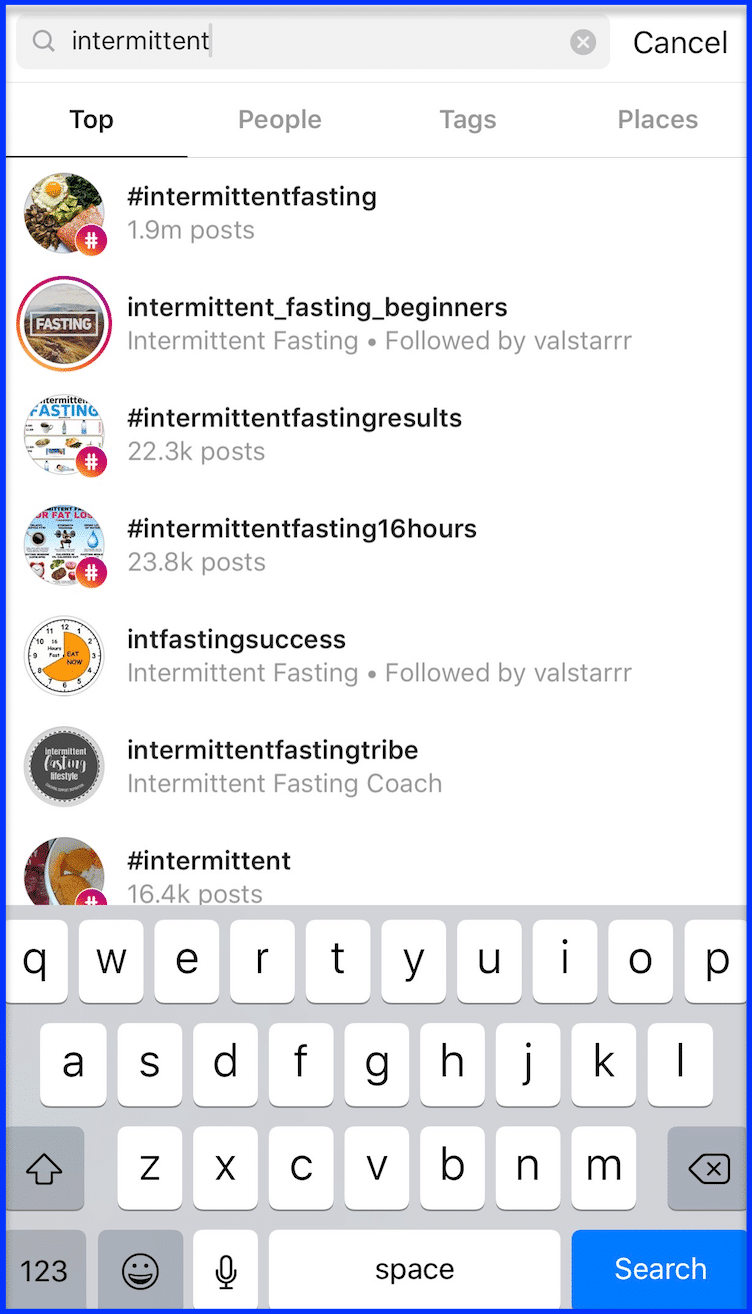Switch to the Places tab

(x=657, y=120)
